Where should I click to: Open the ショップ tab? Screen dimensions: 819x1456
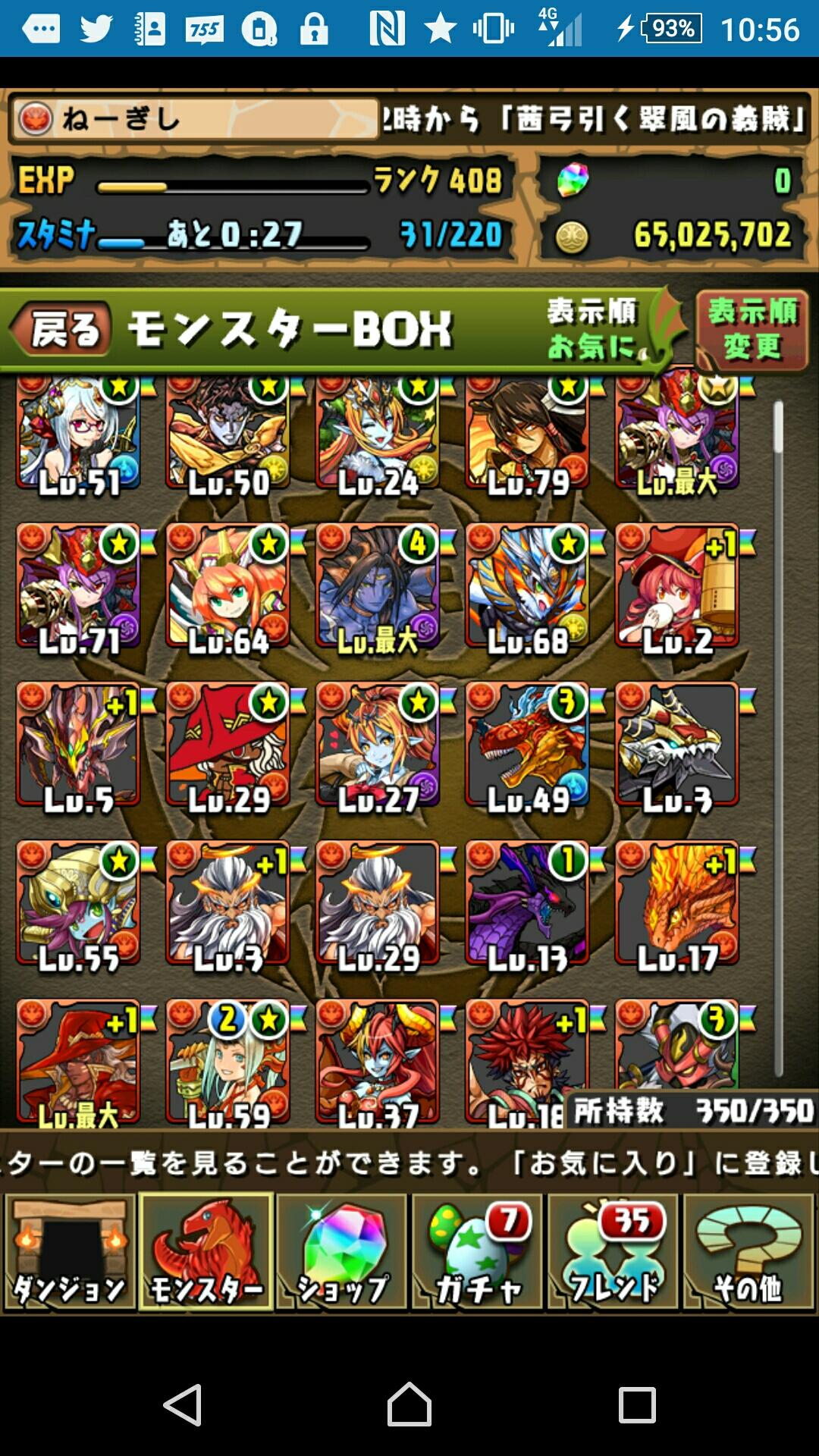click(x=341, y=1252)
